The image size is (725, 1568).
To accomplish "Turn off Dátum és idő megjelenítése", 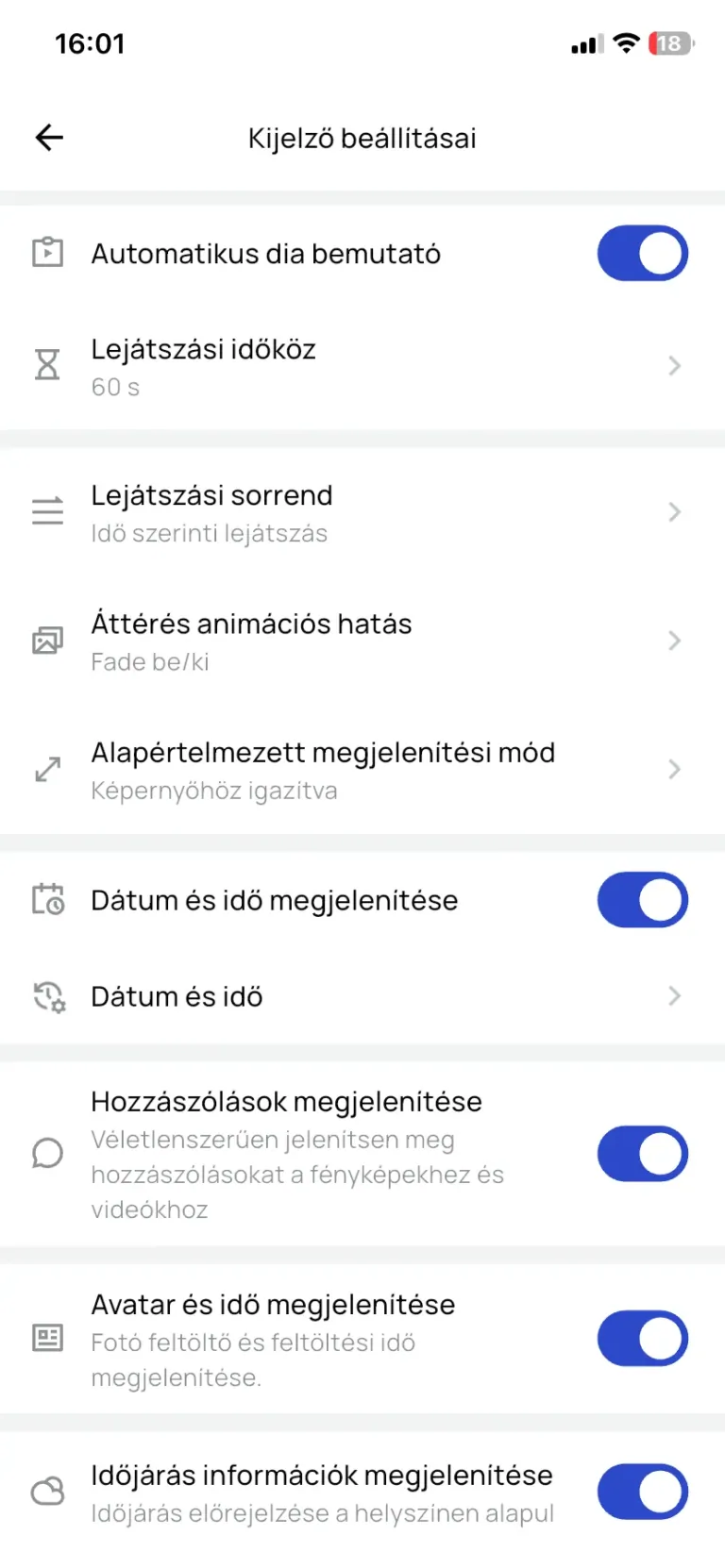I will tap(643, 900).
